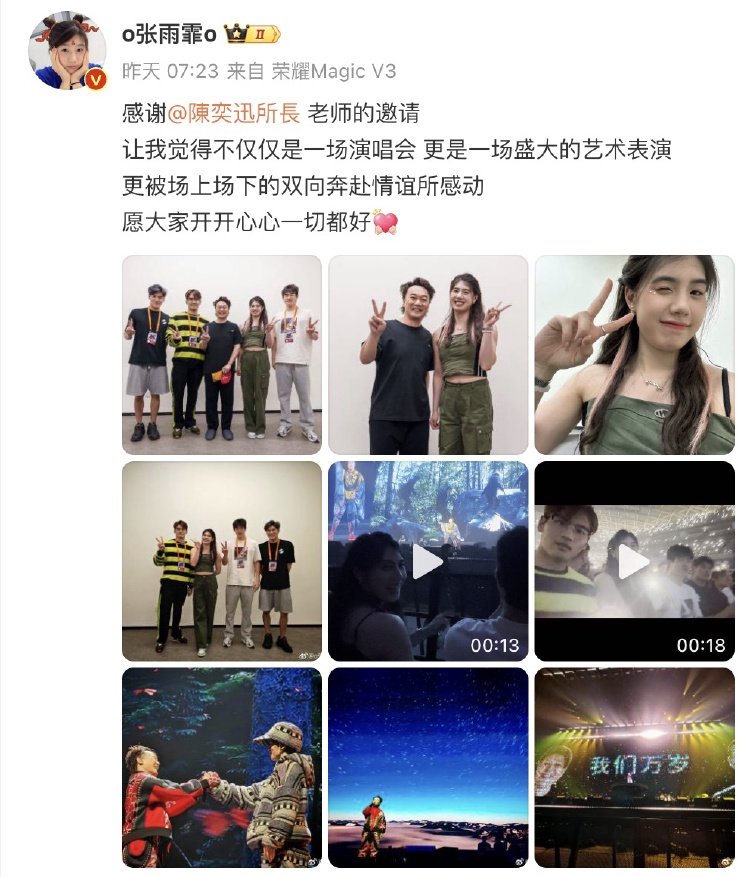
Task: Open the username o张雨霏o
Action: 169,34
